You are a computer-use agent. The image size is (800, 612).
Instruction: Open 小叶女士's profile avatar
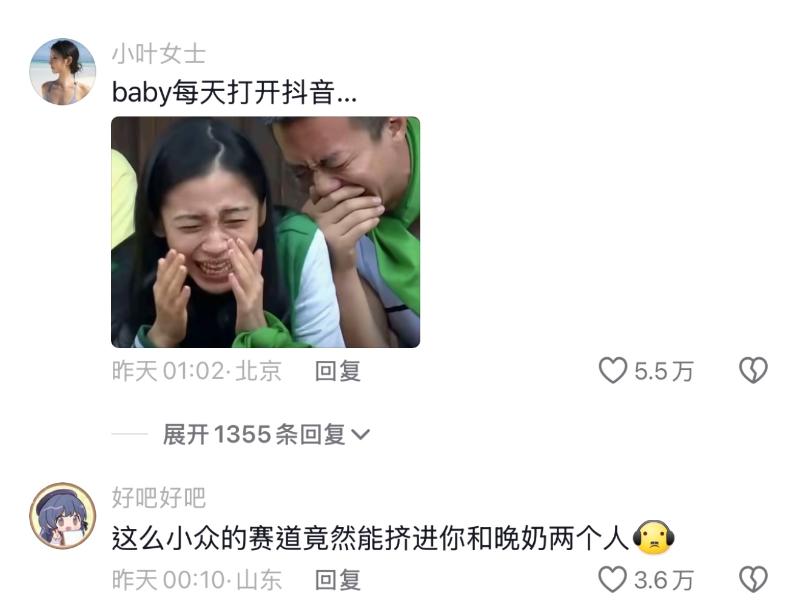[x=62, y=72]
